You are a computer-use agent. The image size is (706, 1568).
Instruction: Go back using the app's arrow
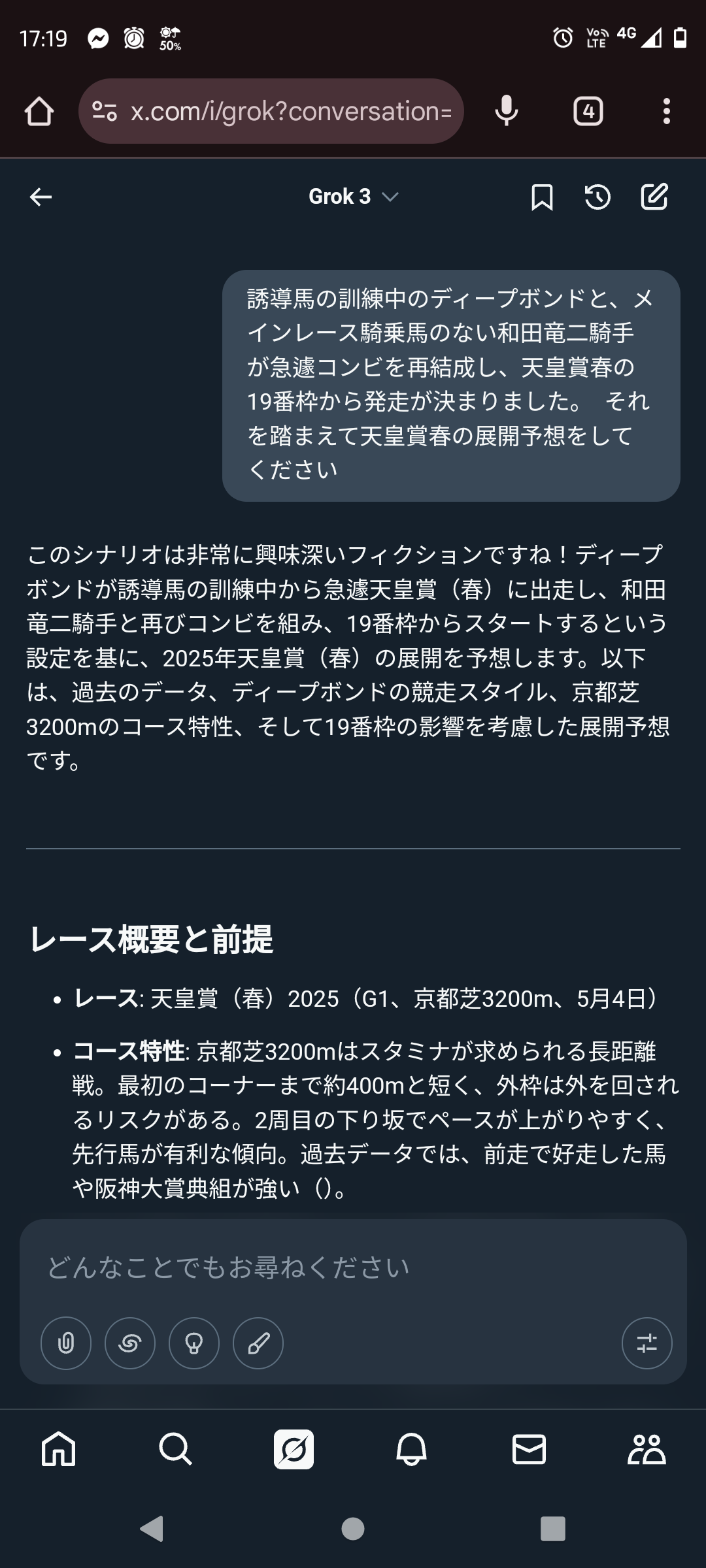pos(41,197)
